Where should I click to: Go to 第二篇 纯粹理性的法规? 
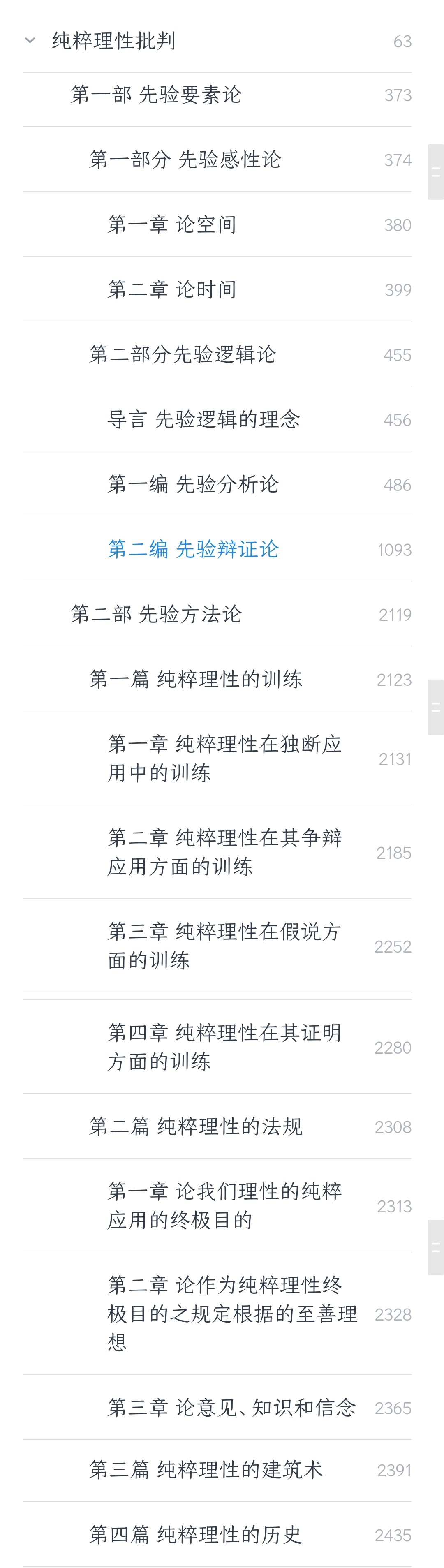[196, 1127]
